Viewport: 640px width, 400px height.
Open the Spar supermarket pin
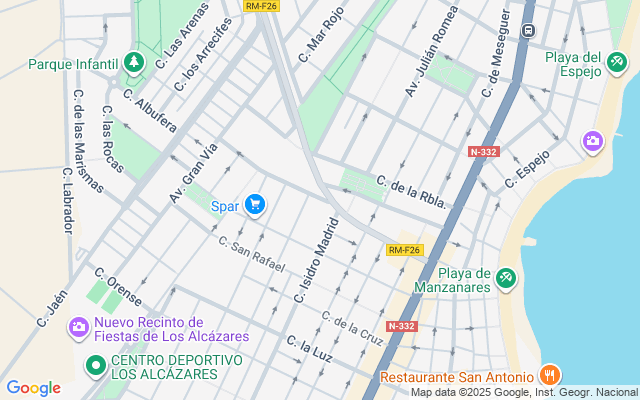[255, 205]
